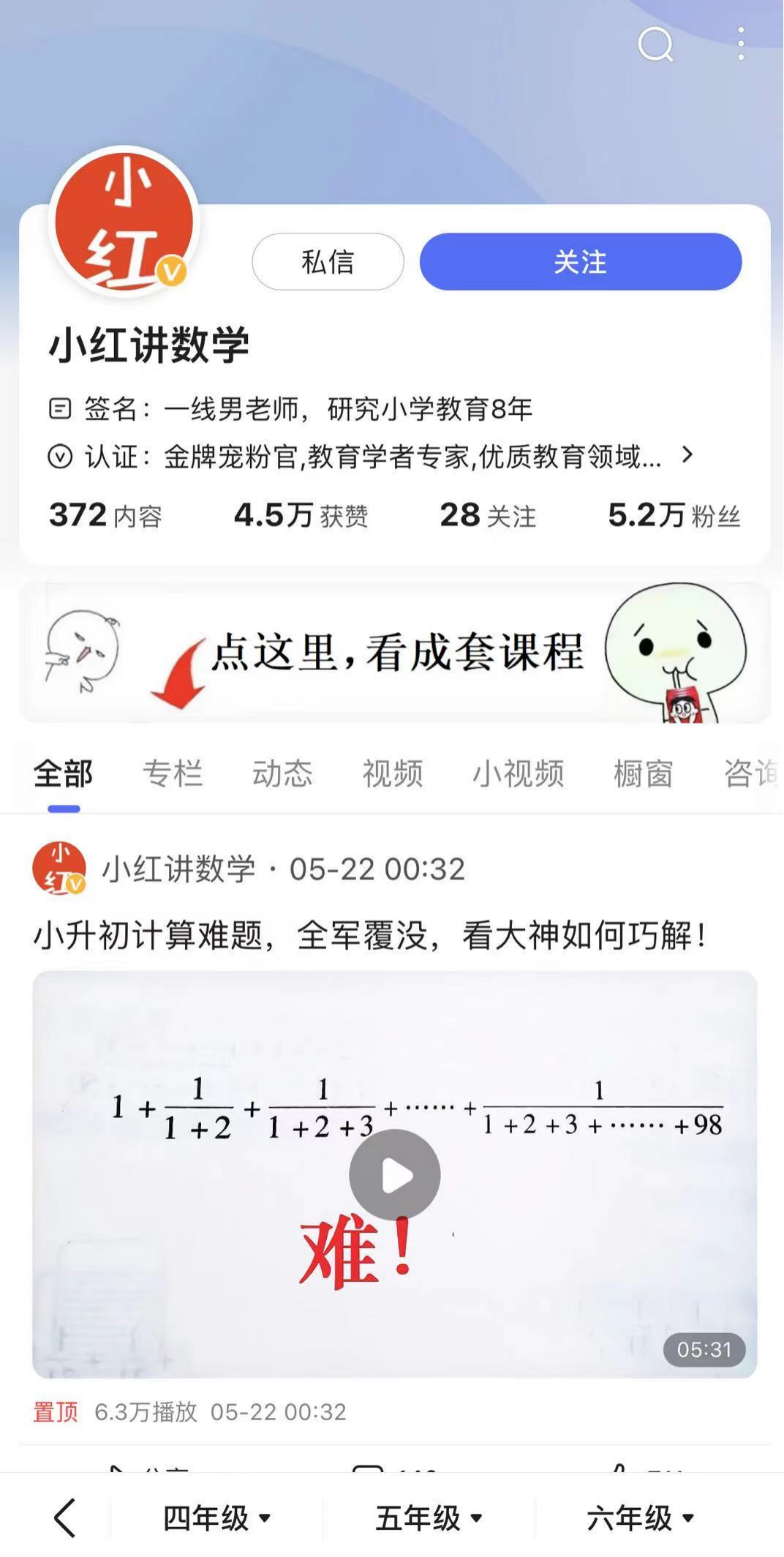Expand the 认证 certification details
The image size is (784, 1557).
click(686, 456)
